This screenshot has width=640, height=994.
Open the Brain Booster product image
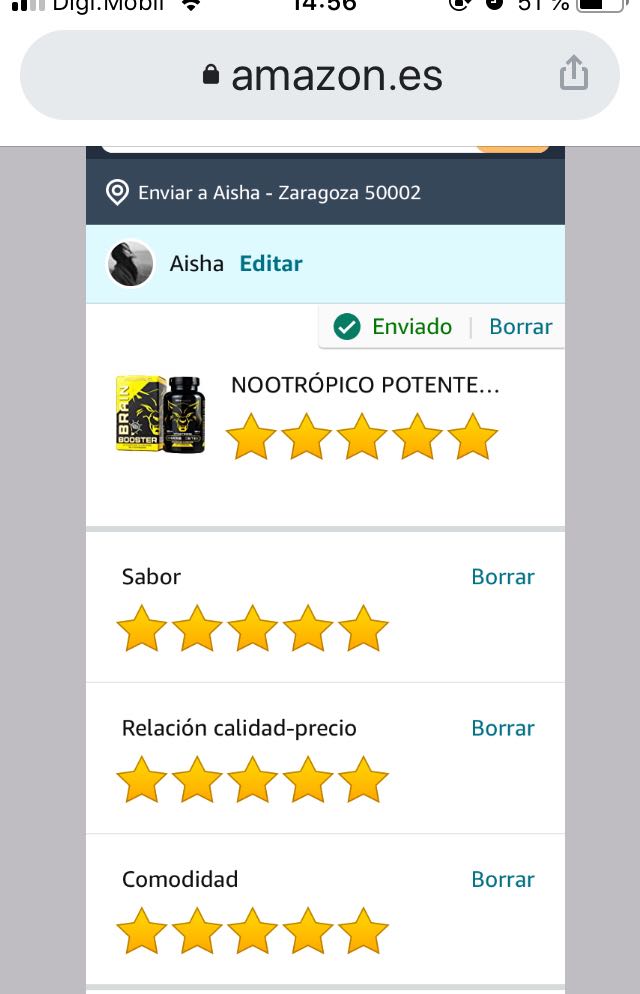[161, 414]
